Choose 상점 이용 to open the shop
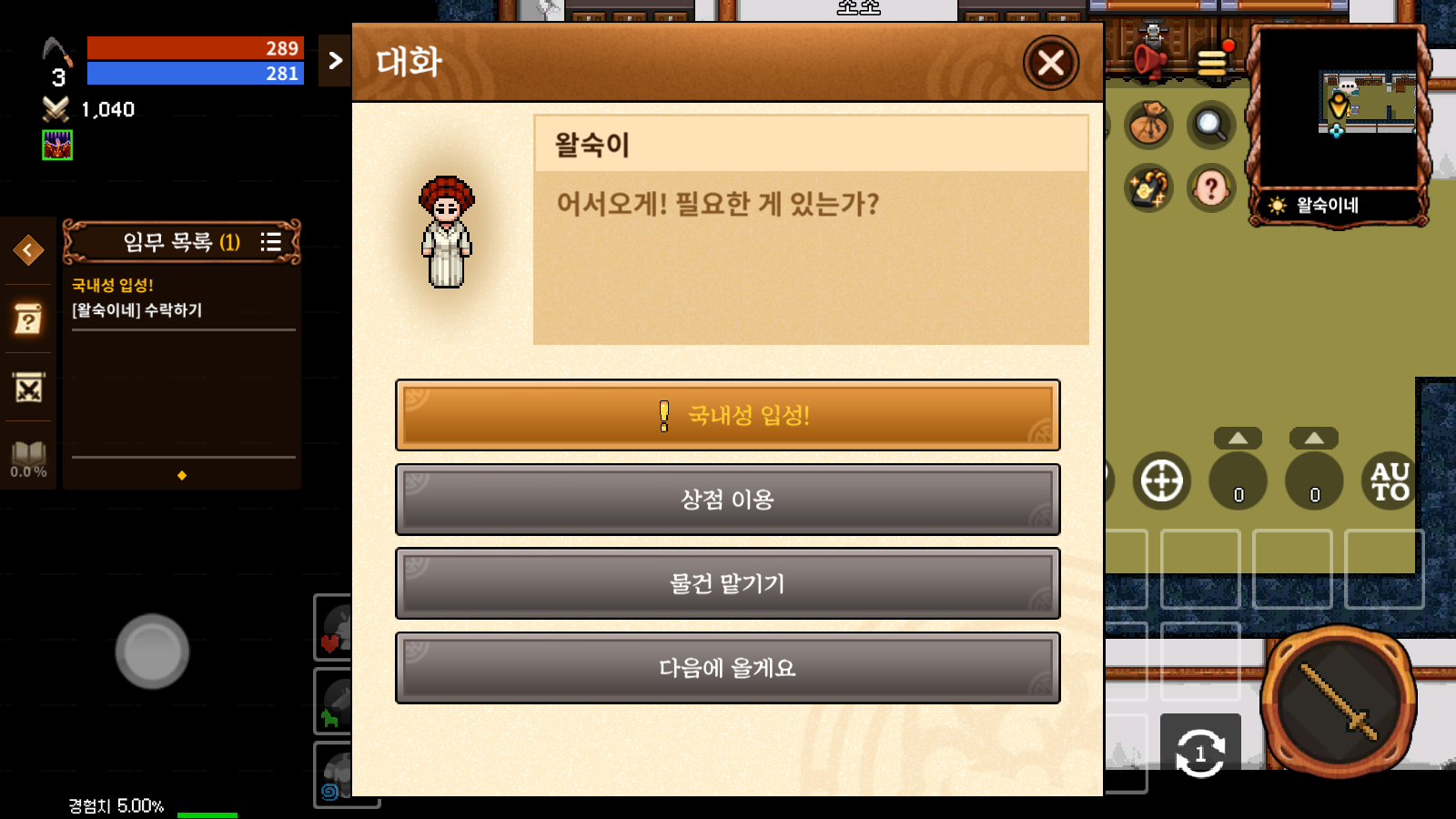The image size is (1456, 819). click(x=727, y=500)
